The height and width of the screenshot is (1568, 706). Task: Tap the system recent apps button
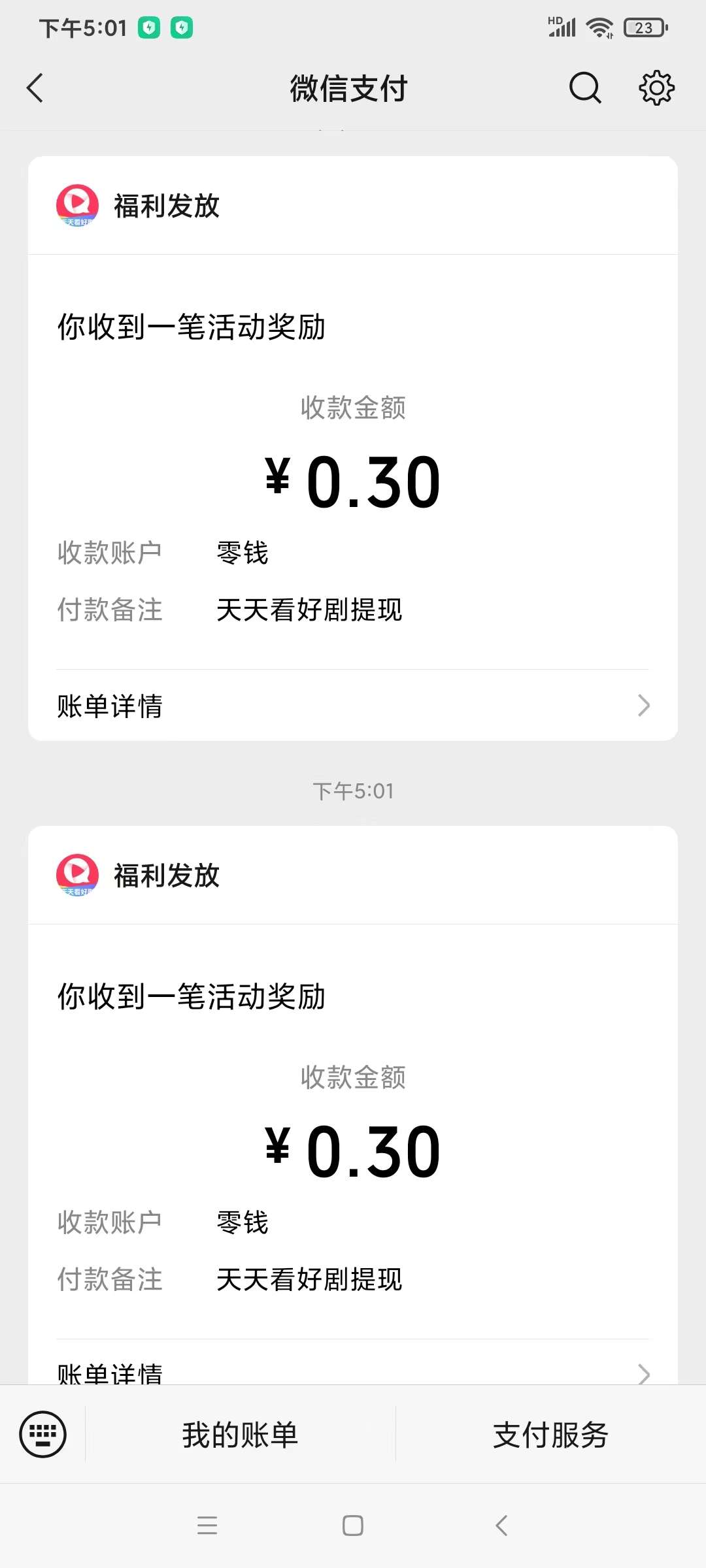coord(207,1526)
